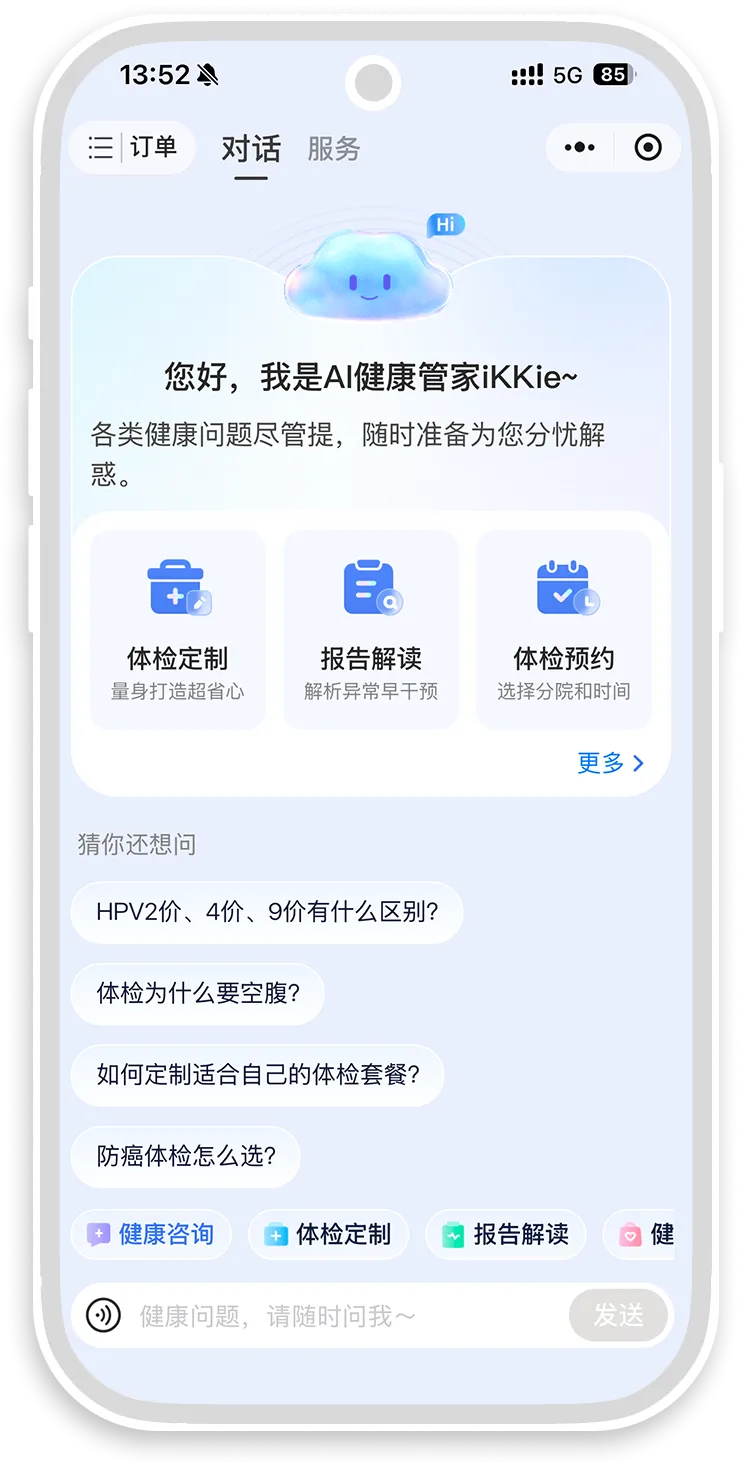The image size is (745, 1467).
Task: Switch to the 服务 tab
Action: pos(333,149)
